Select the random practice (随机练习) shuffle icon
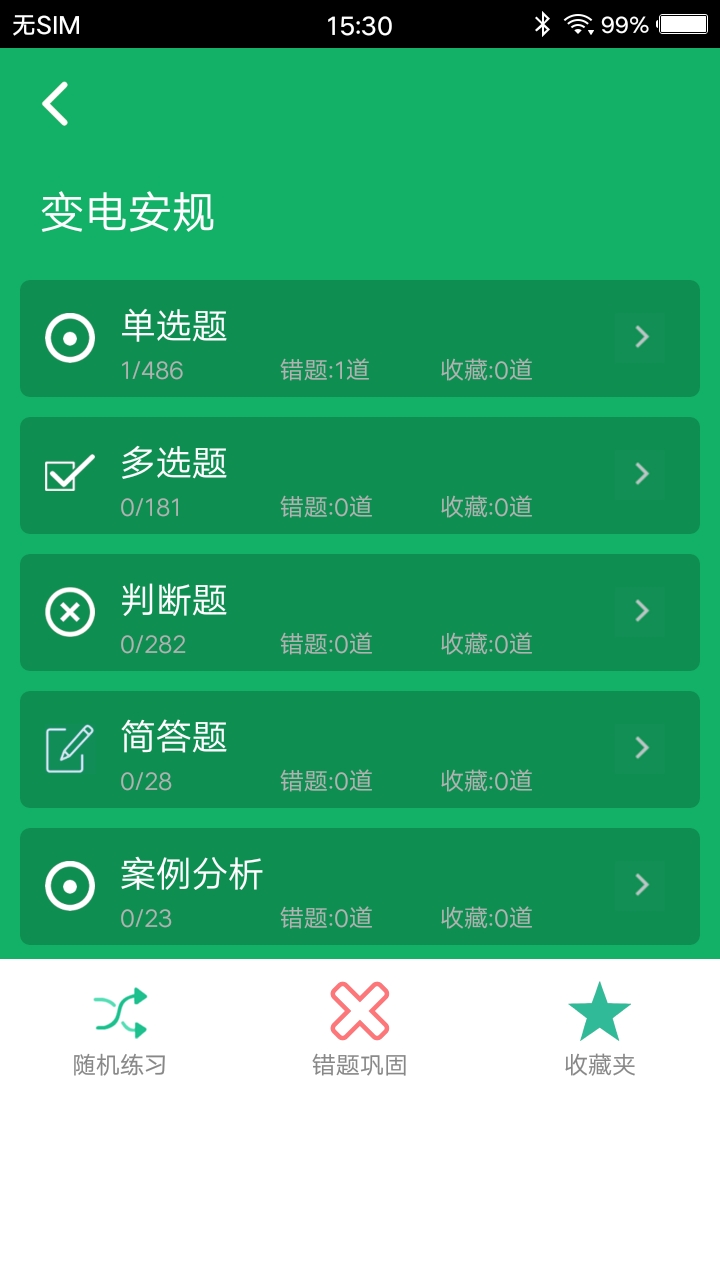The width and height of the screenshot is (720, 1280). [x=120, y=1010]
